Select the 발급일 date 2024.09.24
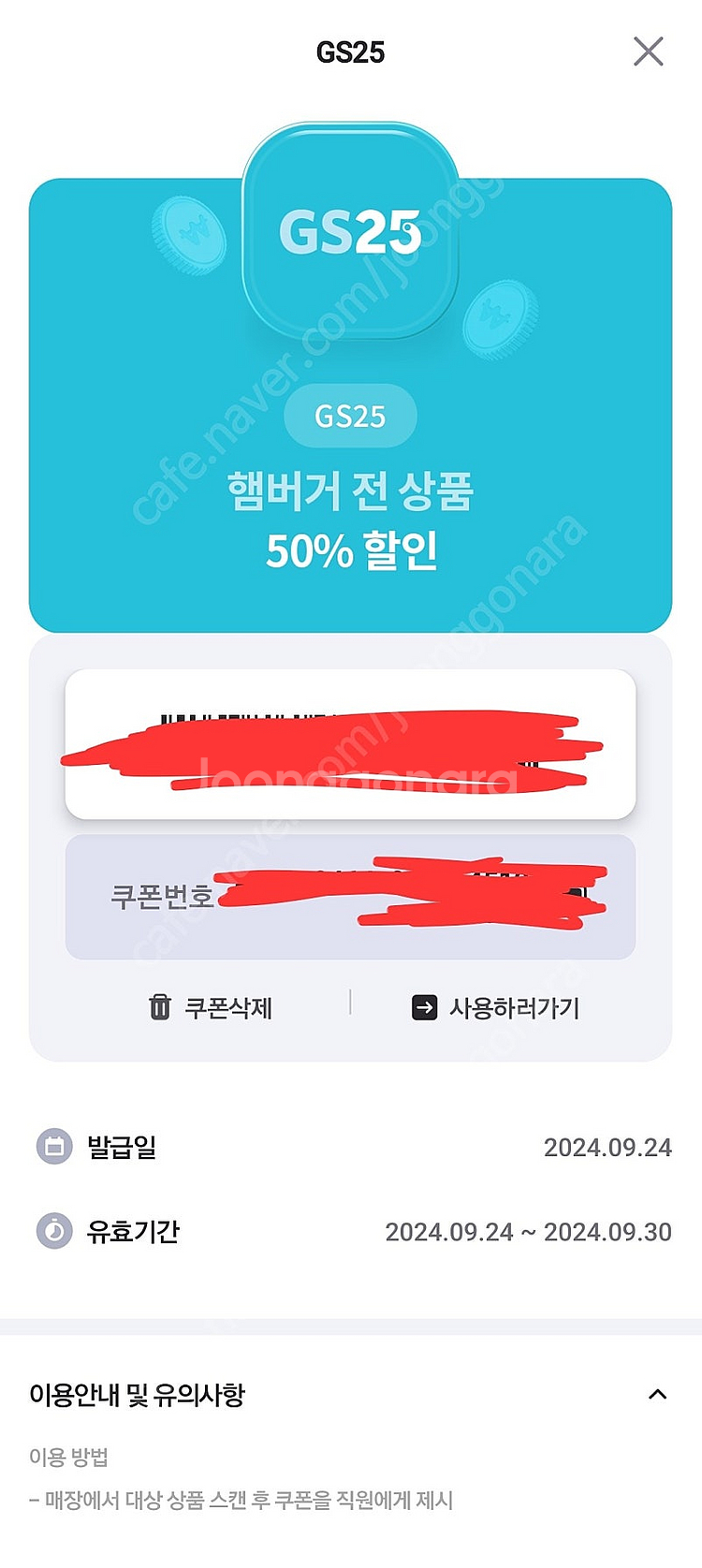 [x=608, y=1147]
